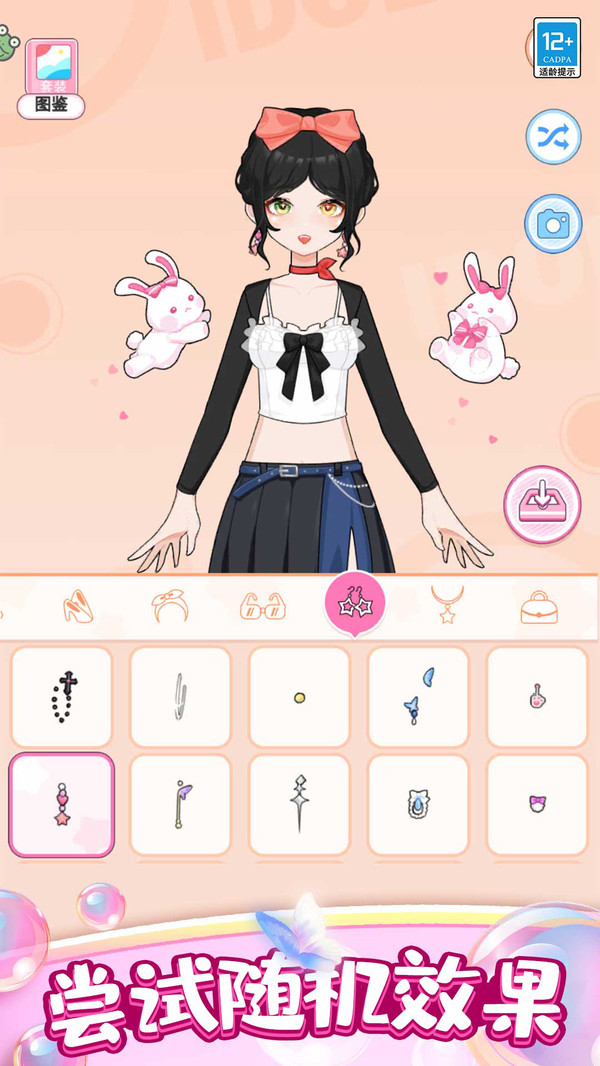Choose the black cross bead earring
The image size is (600, 1066).
[62, 697]
